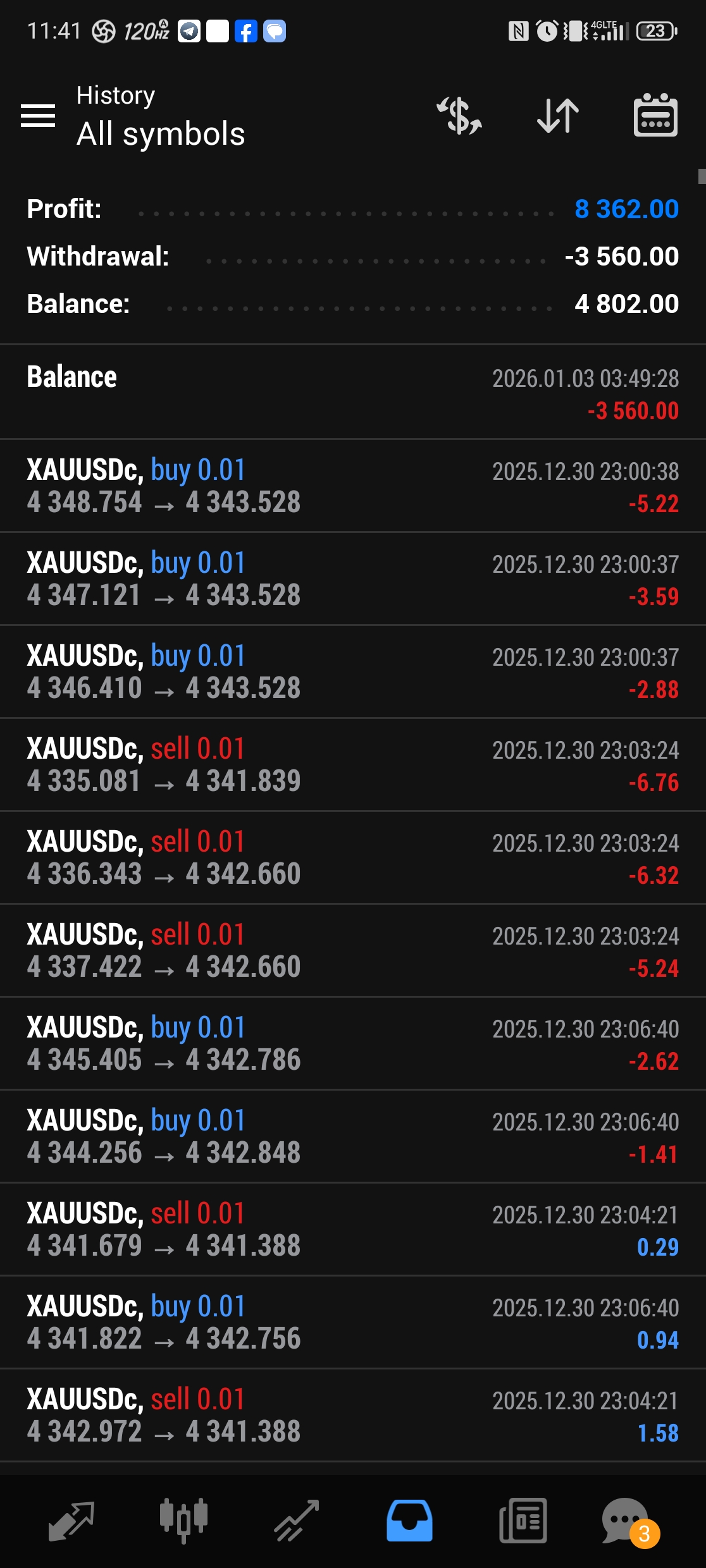Expand the buy trade opened at 4 348.754
Viewport: 706px width, 1568px height.
coord(353,486)
